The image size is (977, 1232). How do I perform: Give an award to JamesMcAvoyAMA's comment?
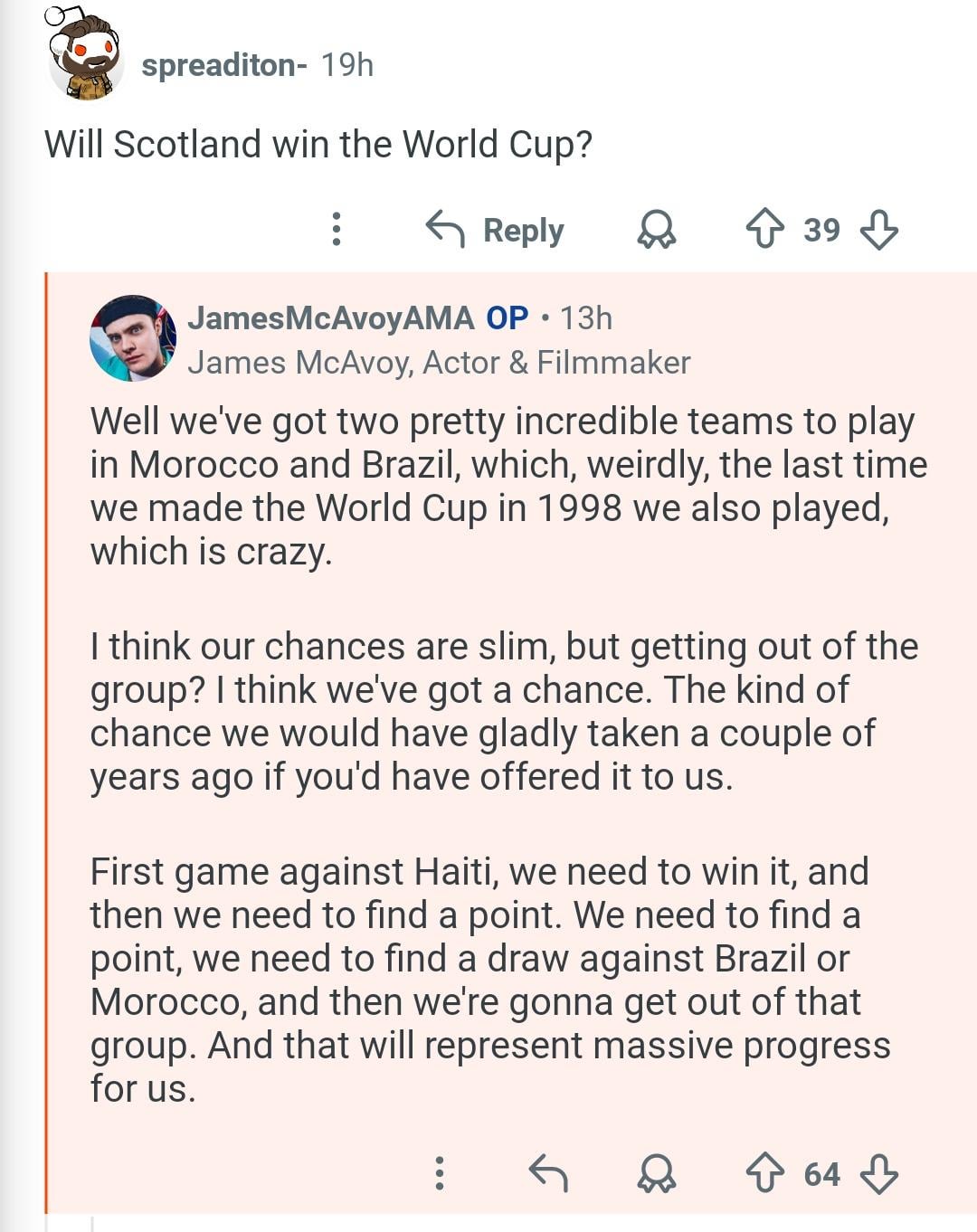coord(657,1173)
